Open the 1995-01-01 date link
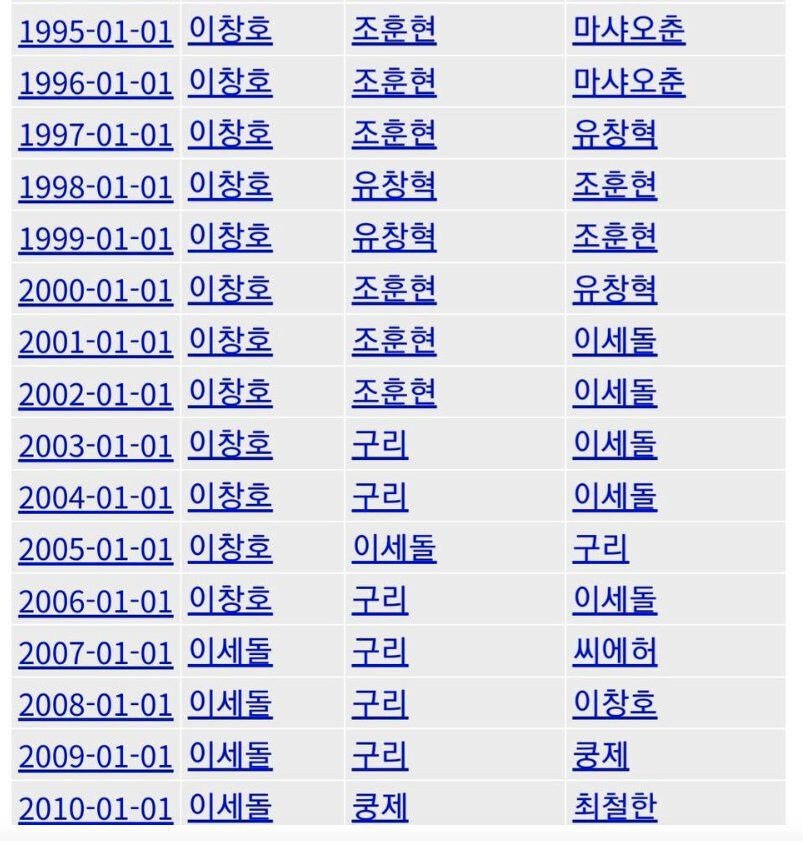This screenshot has height=841, width=803. click(95, 32)
